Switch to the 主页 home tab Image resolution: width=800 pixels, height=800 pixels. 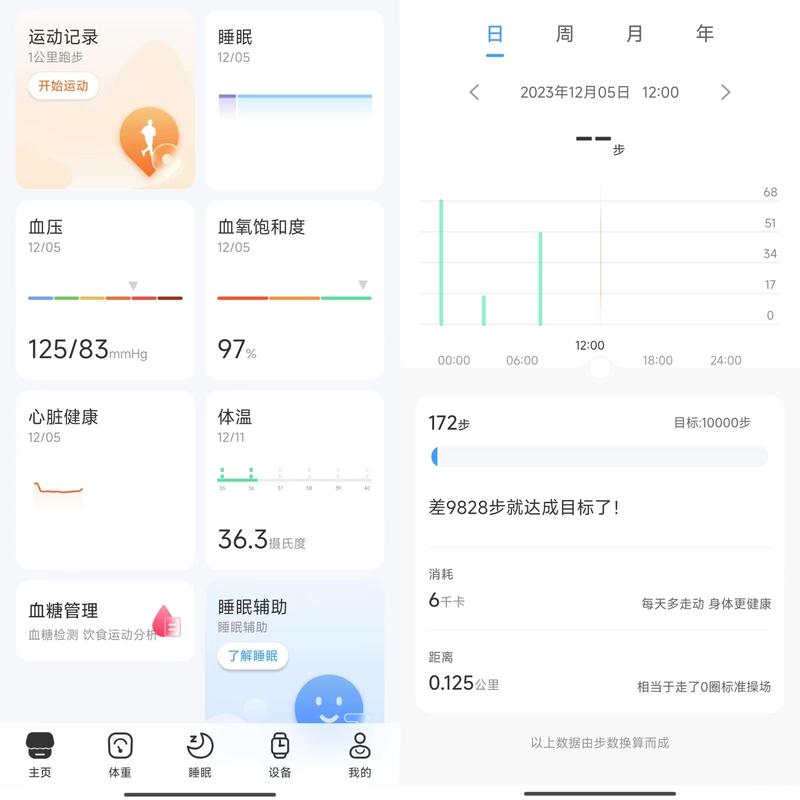[x=40, y=754]
